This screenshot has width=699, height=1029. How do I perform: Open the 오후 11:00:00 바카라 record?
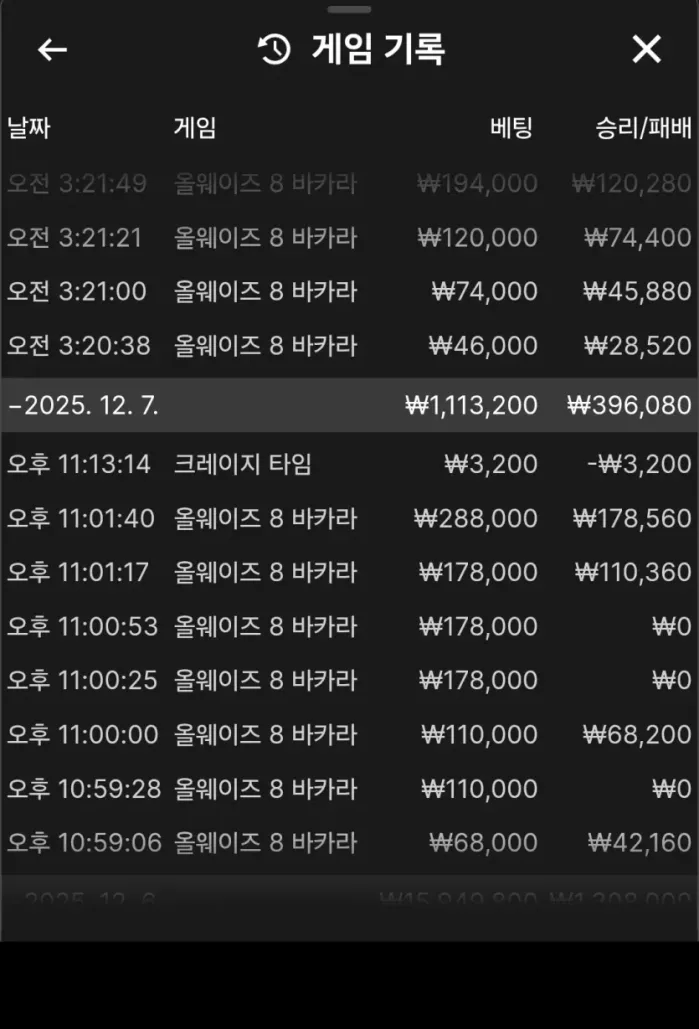tap(349, 735)
